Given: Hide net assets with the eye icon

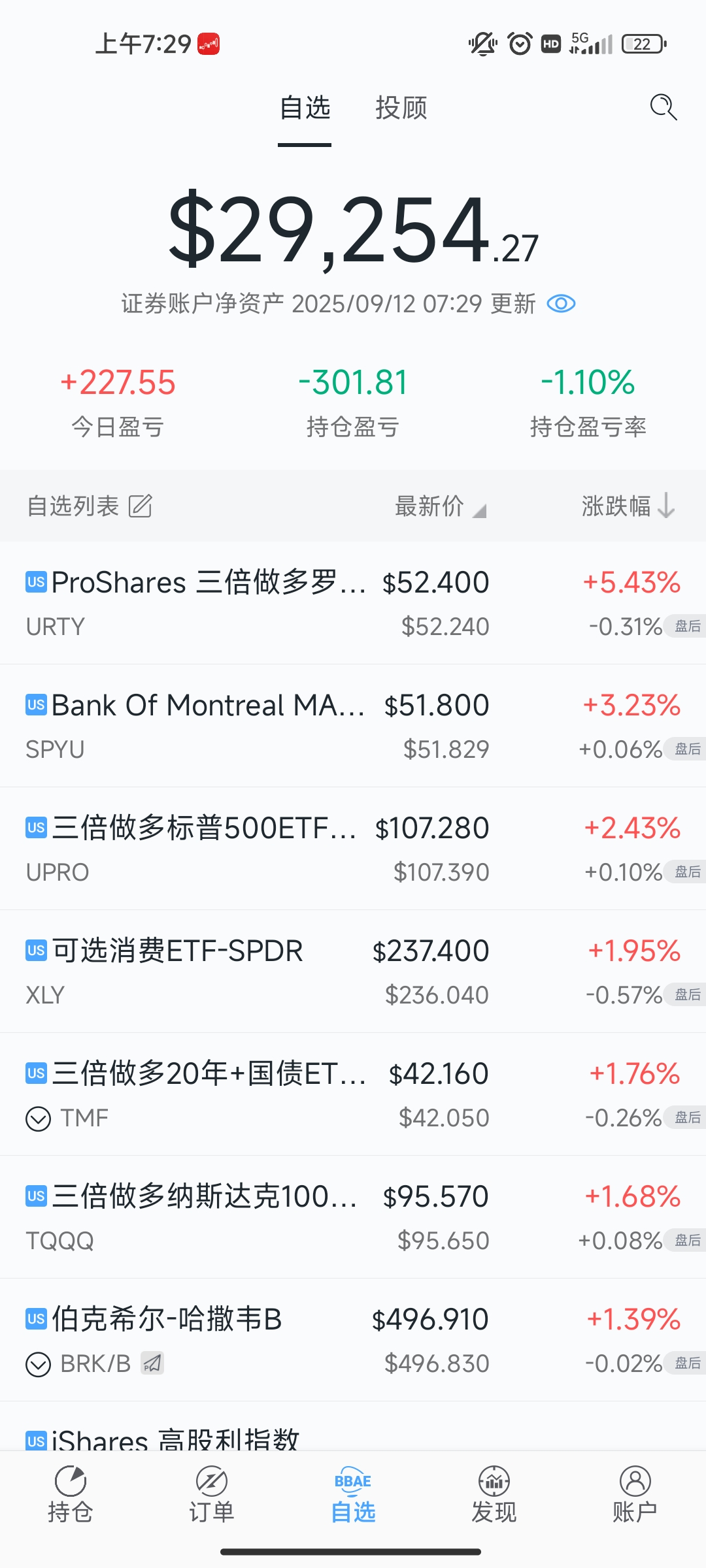Looking at the screenshot, I should pyautogui.click(x=561, y=304).
